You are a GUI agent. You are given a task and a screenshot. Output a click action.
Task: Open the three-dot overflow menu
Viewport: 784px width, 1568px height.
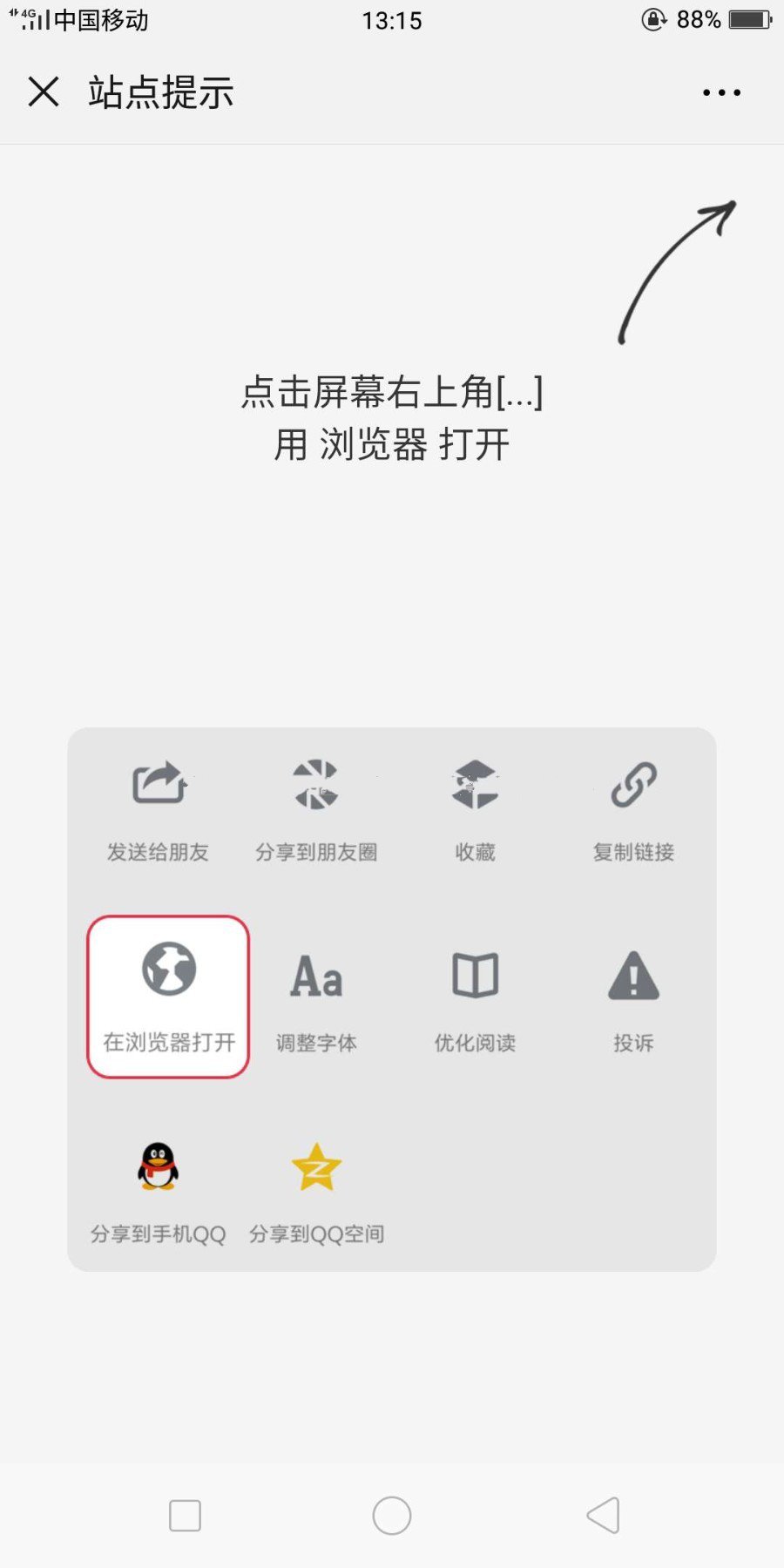coord(721,92)
